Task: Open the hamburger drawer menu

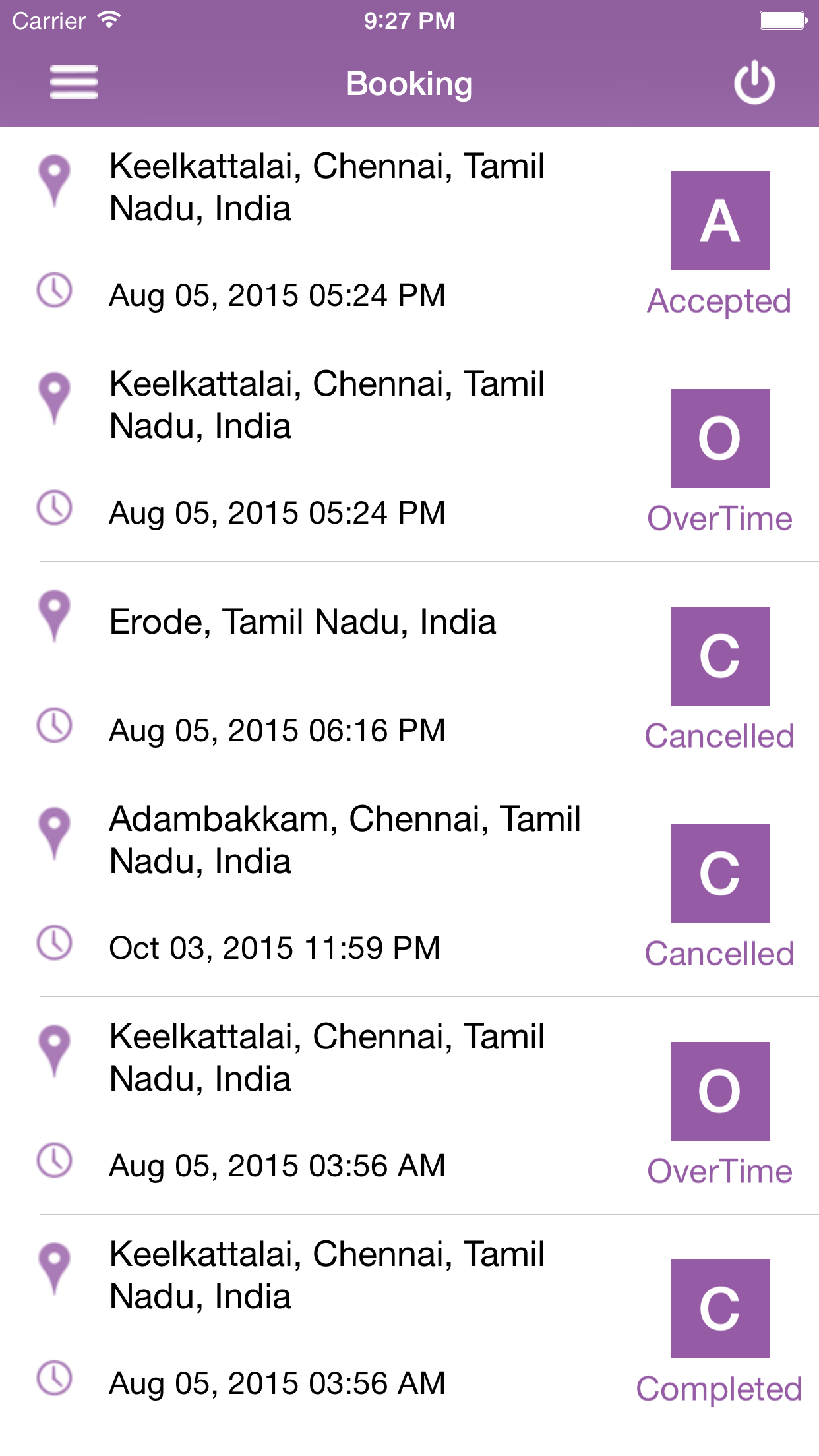Action: [74, 82]
